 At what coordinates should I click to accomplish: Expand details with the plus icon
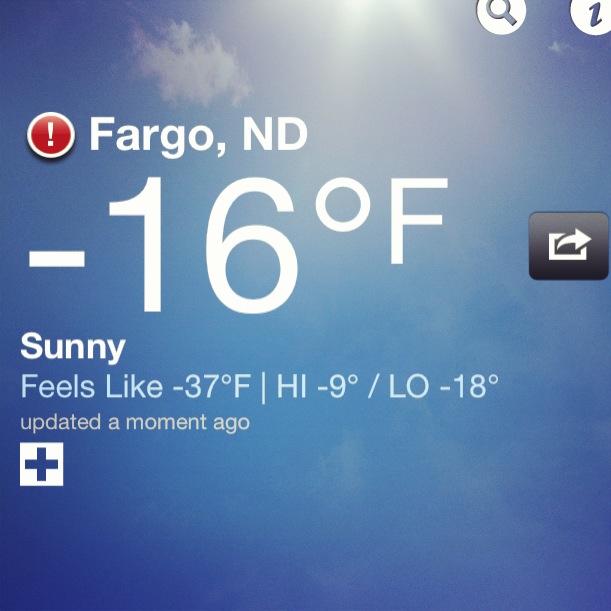pyautogui.click(x=41, y=466)
